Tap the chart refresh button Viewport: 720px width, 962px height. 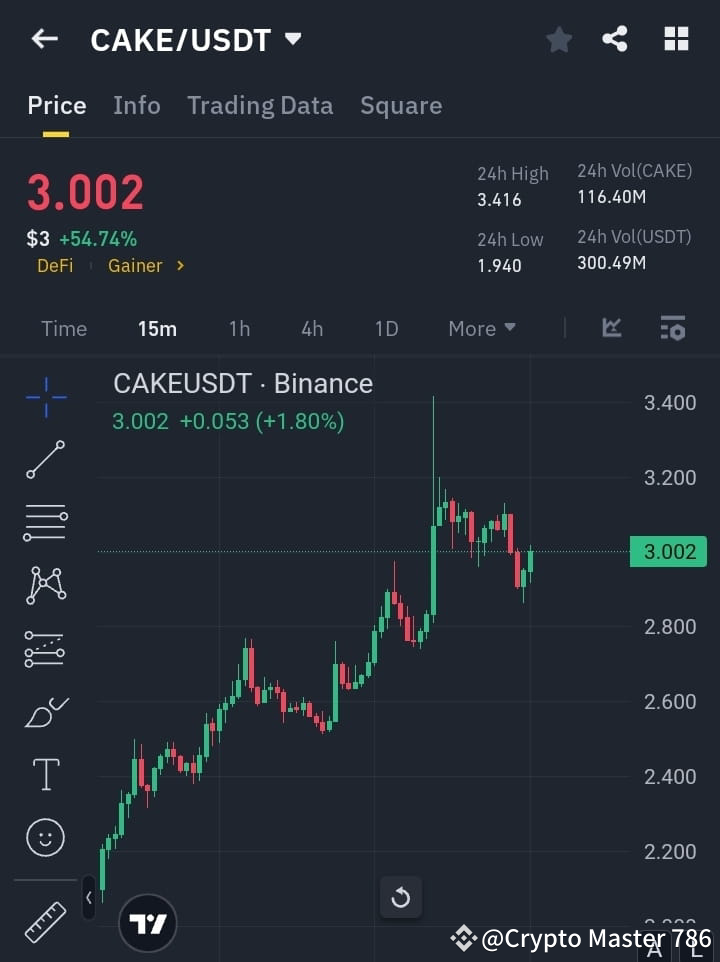point(401,898)
